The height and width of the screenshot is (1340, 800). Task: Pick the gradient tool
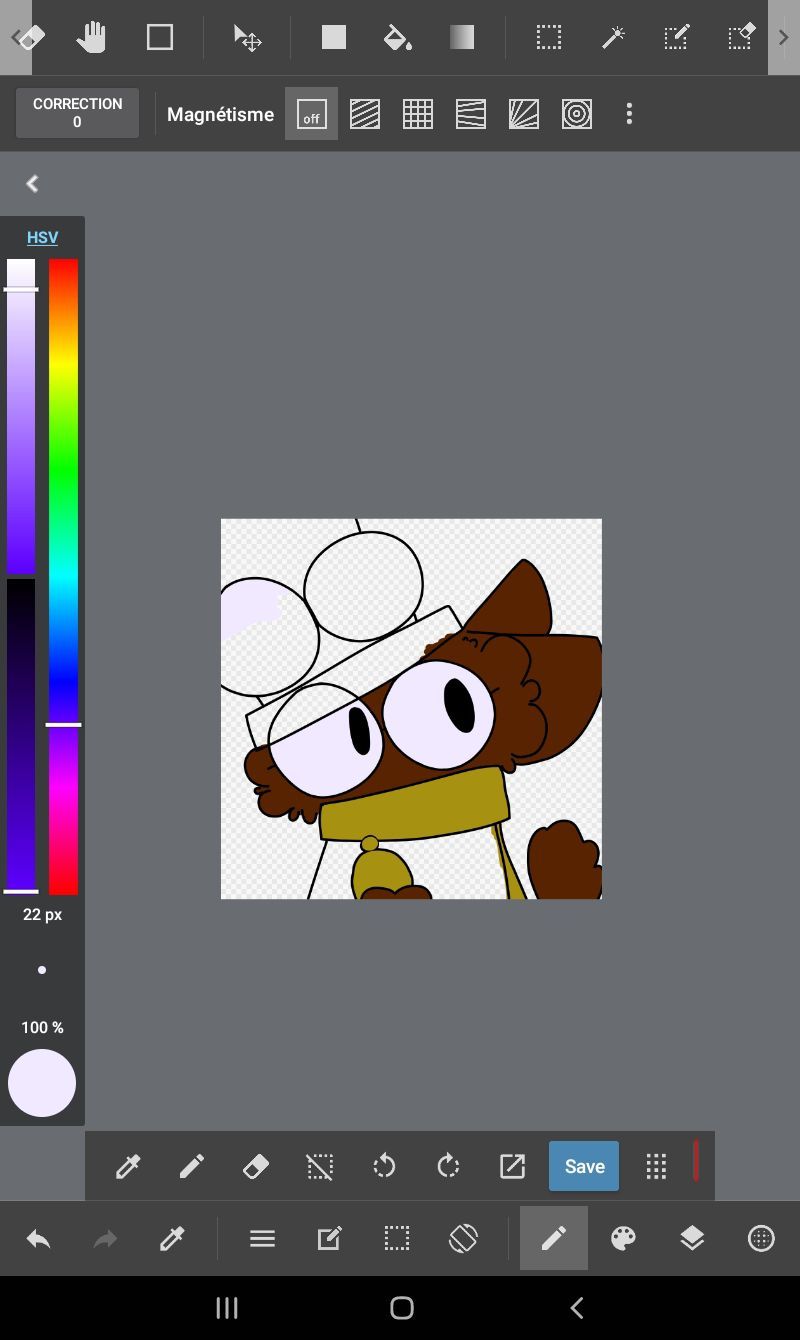461,38
